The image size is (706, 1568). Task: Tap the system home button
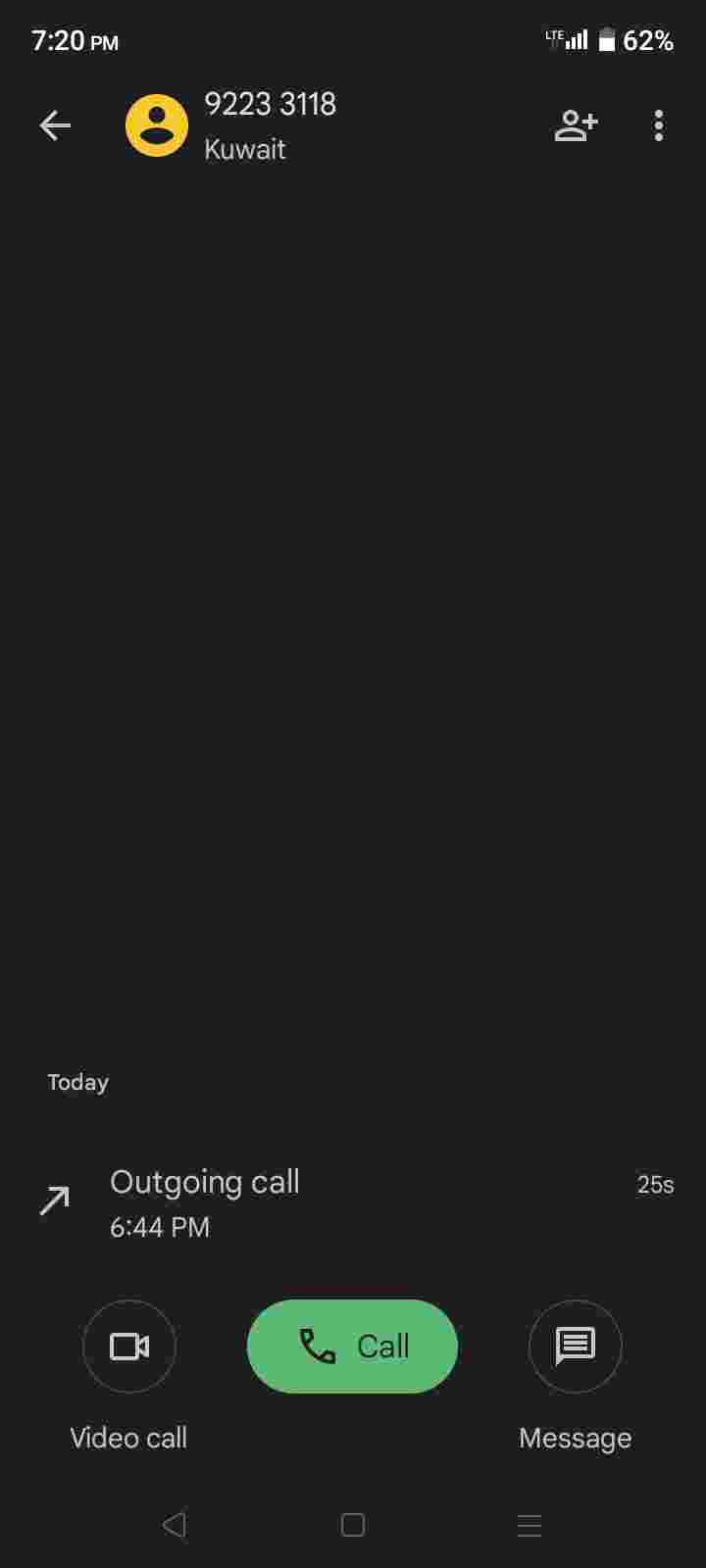353,1525
